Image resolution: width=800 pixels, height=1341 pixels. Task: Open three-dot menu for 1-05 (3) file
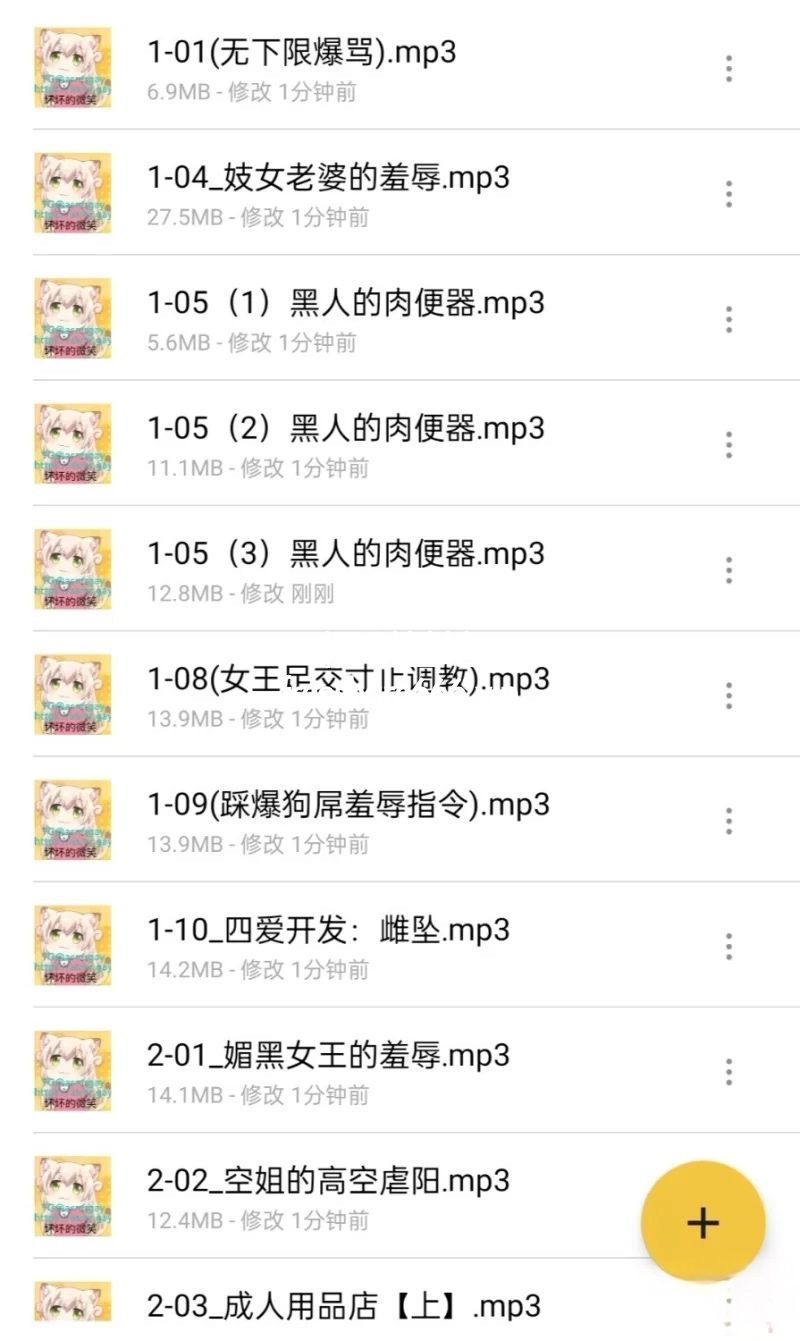pos(729,569)
